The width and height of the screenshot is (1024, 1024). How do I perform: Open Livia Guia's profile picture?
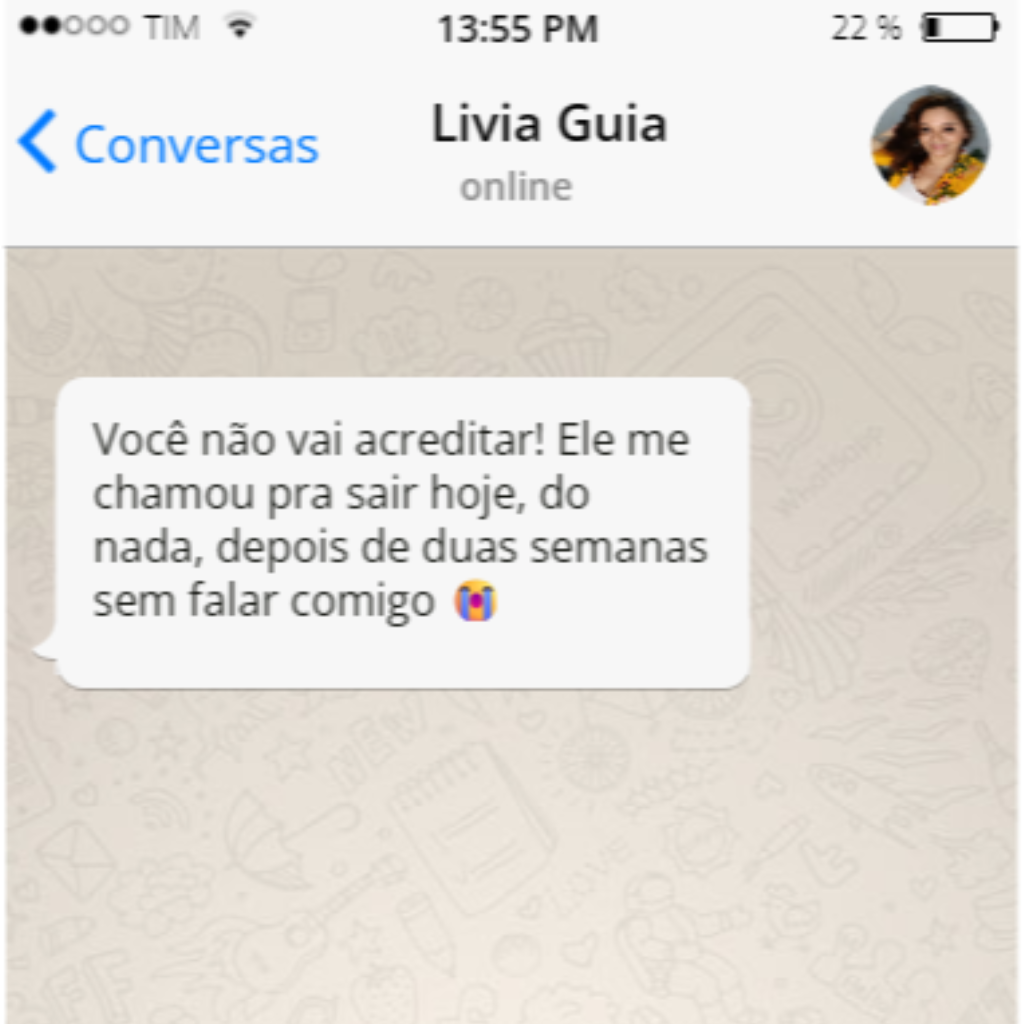pyautogui.click(x=929, y=146)
